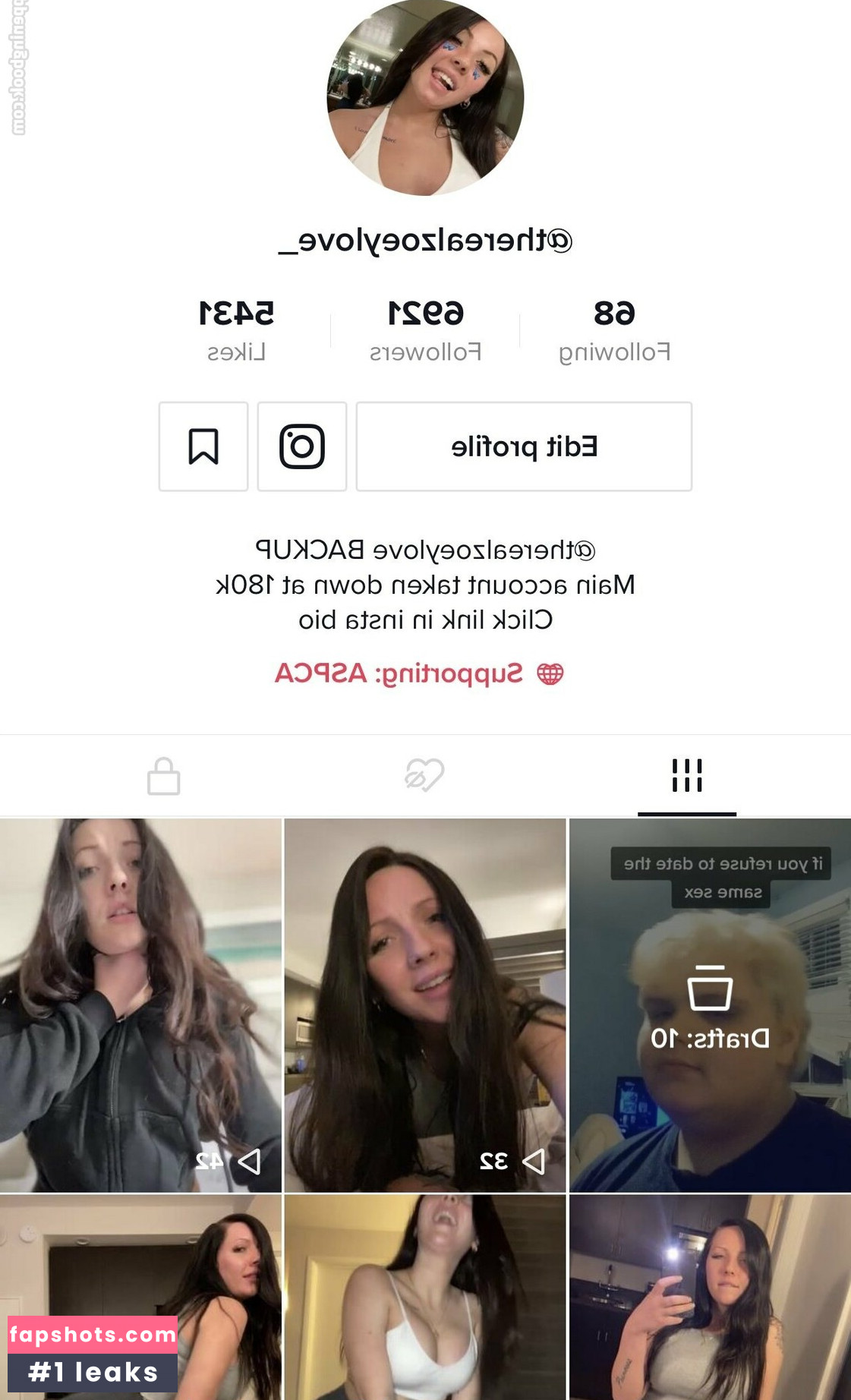Open the video with 32 plays
This screenshot has width=851, height=1400.
(x=424, y=1004)
